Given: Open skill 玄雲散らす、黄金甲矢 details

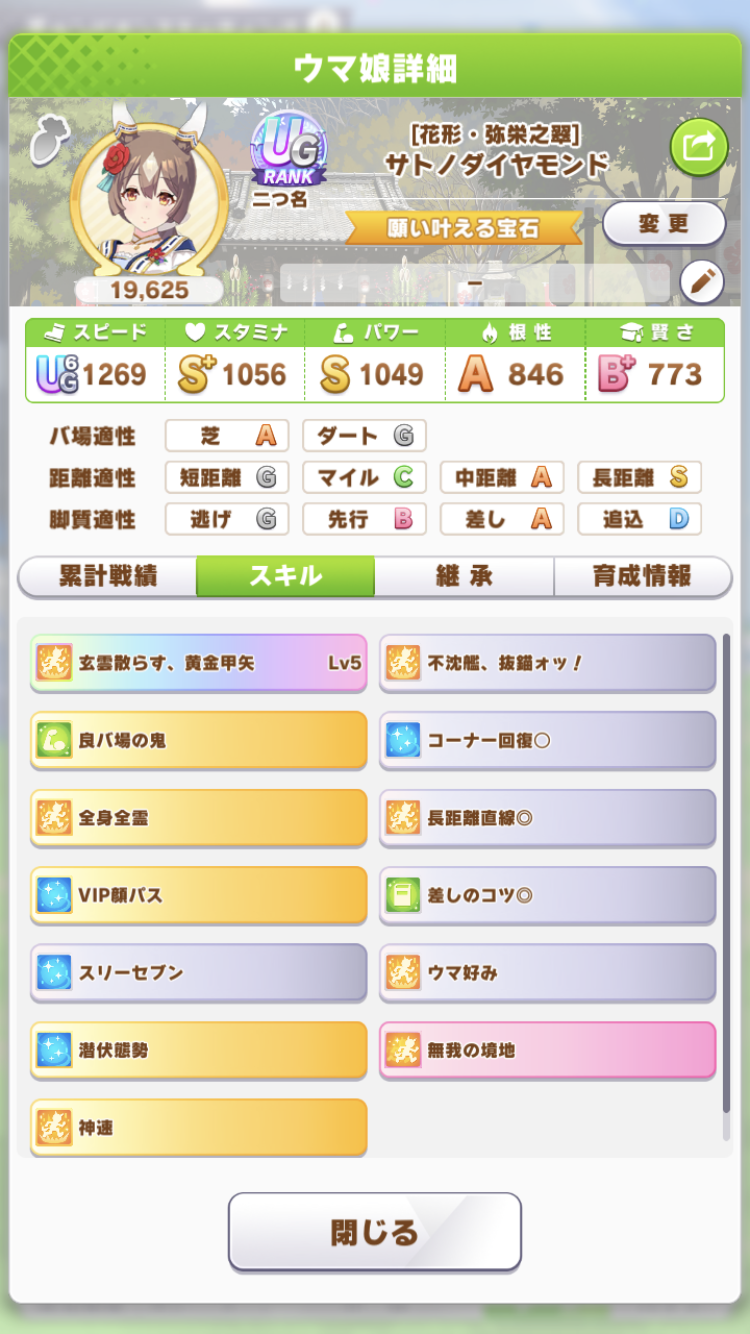Looking at the screenshot, I should click(x=198, y=663).
